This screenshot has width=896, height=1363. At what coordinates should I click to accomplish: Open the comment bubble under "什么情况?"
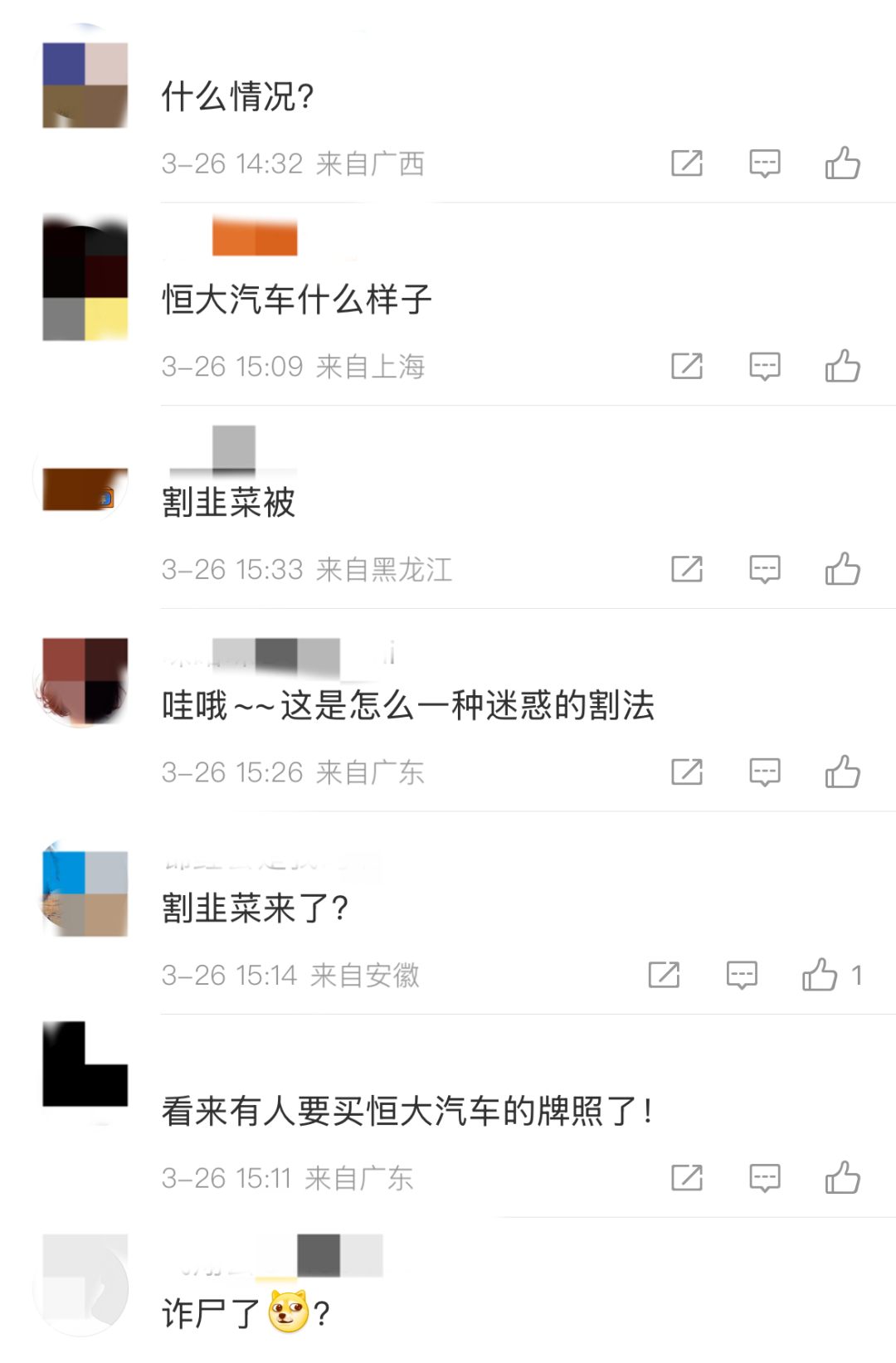point(763,163)
